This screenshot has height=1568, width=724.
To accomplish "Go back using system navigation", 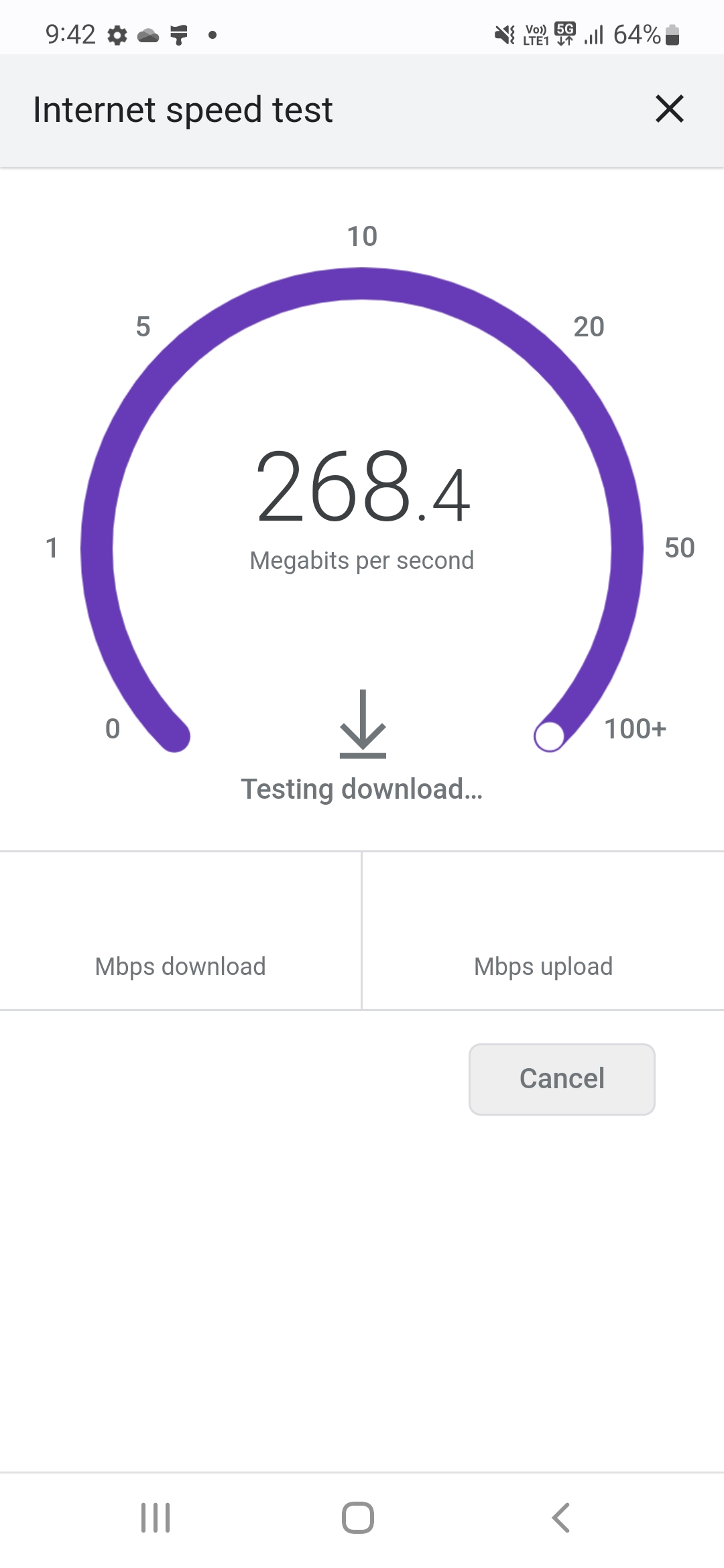I will coord(560,1518).
